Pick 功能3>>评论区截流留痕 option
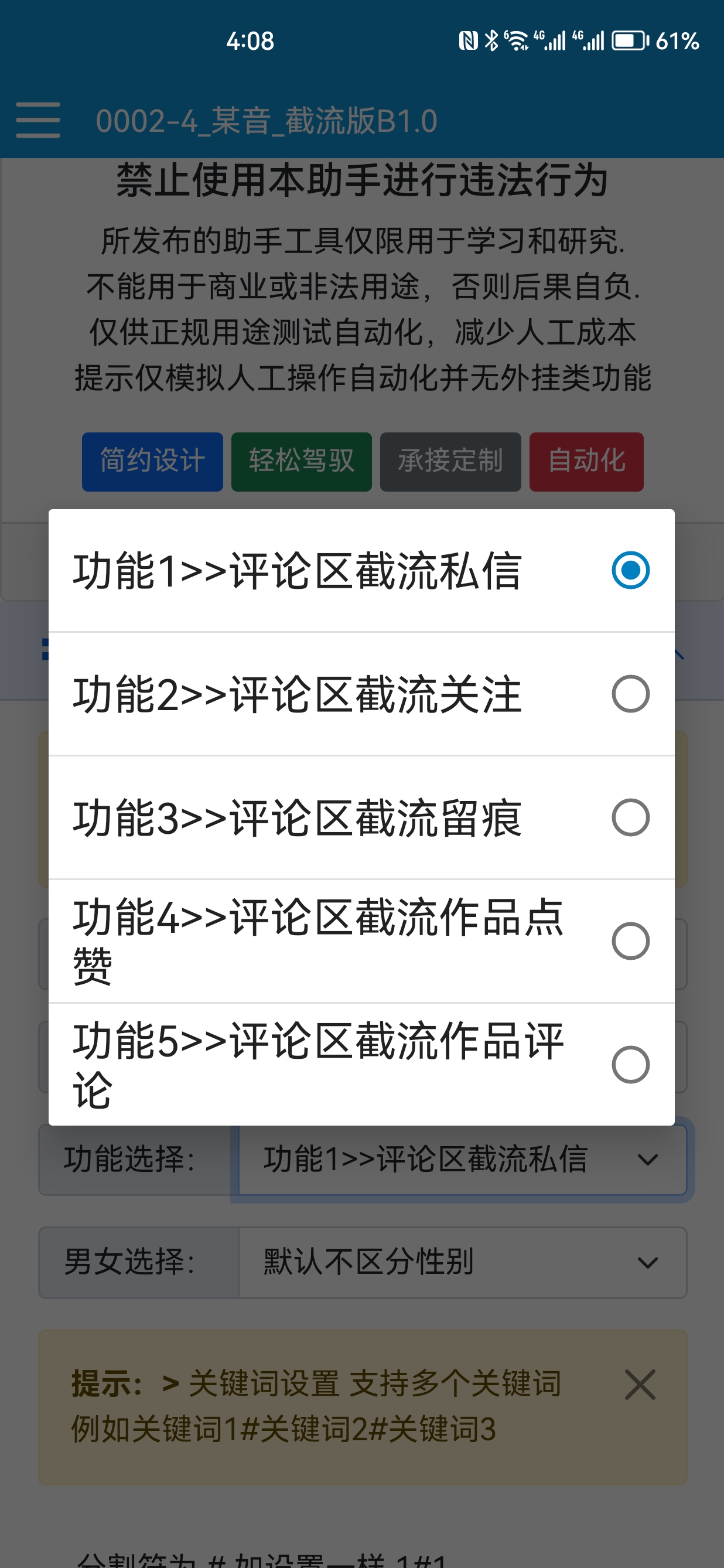724x1568 pixels. coord(361,817)
